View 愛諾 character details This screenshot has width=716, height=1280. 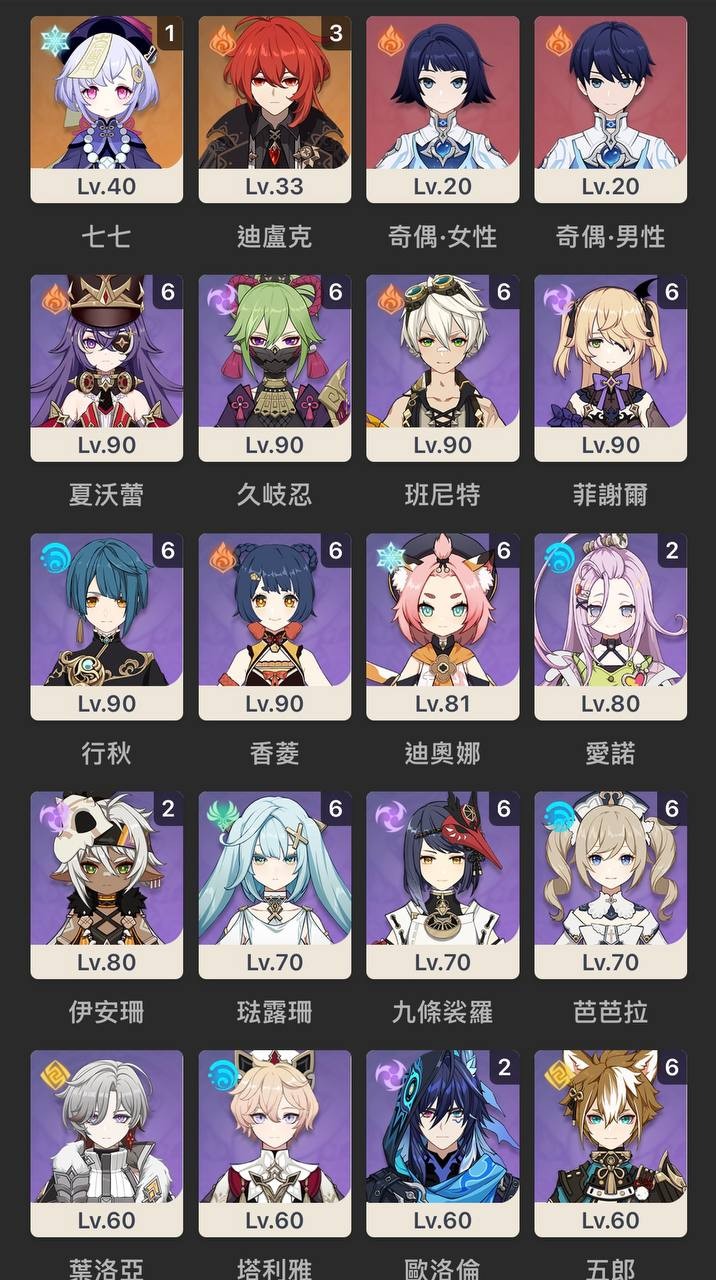[611, 627]
